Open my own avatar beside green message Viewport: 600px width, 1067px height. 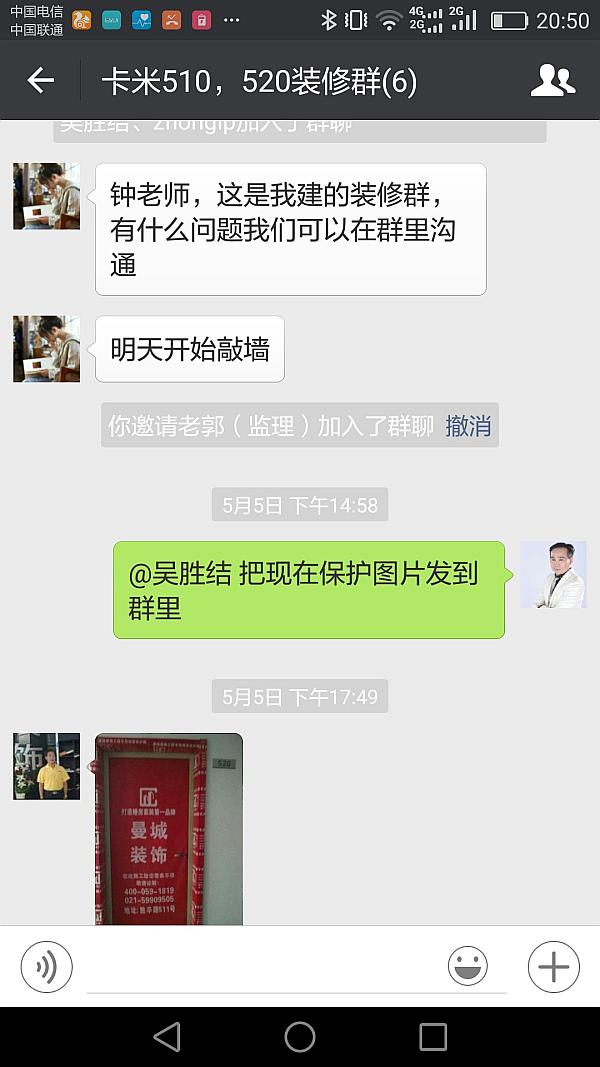click(x=553, y=575)
